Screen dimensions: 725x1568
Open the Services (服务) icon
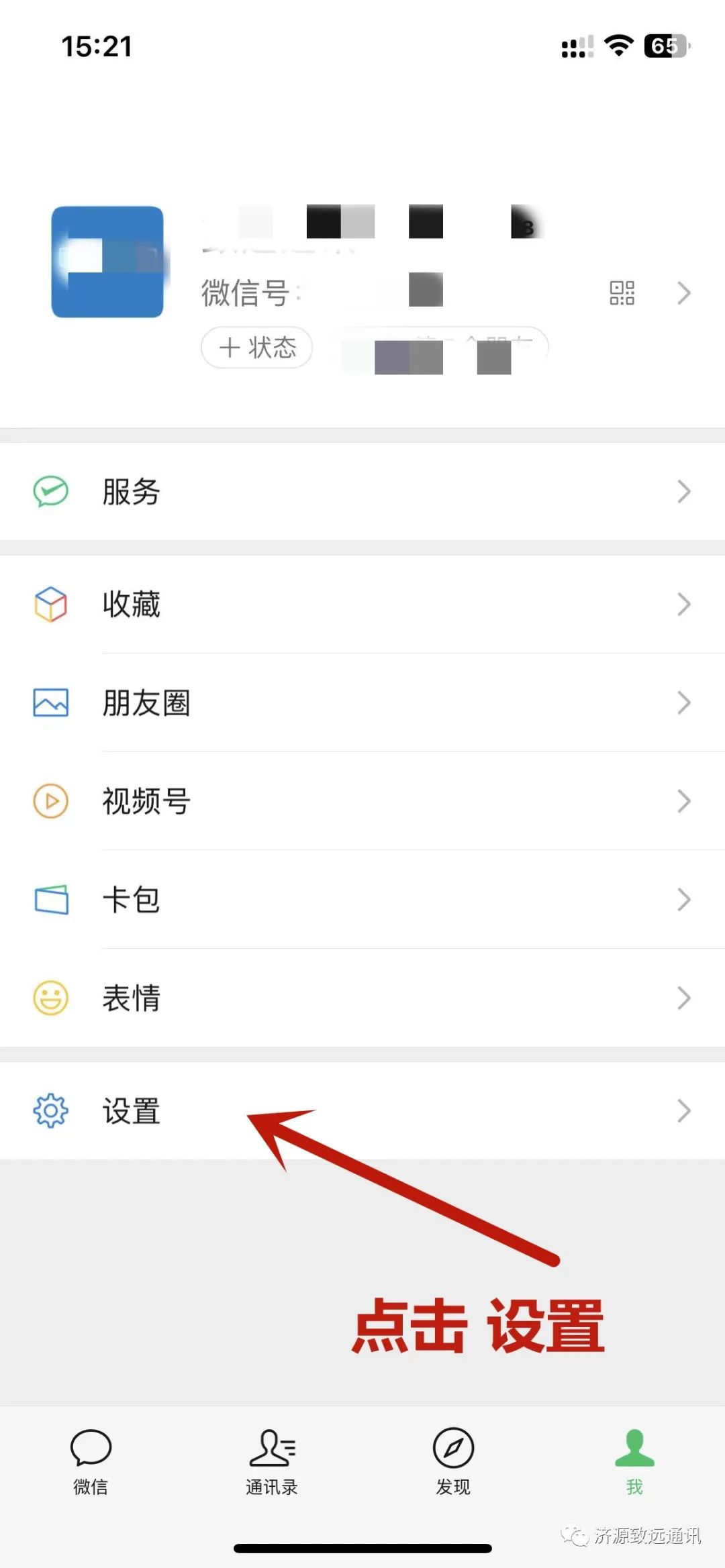50,492
